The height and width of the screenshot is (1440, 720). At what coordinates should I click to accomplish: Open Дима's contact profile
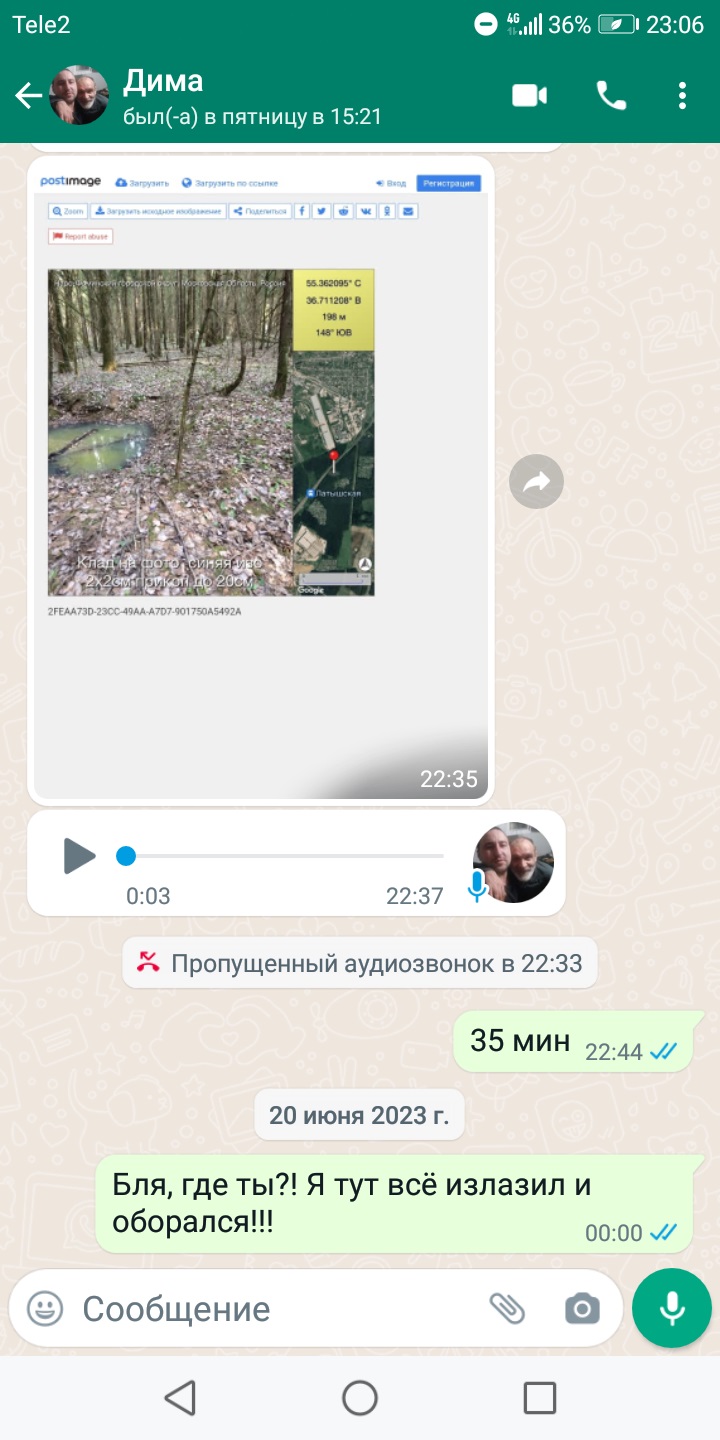click(250, 96)
